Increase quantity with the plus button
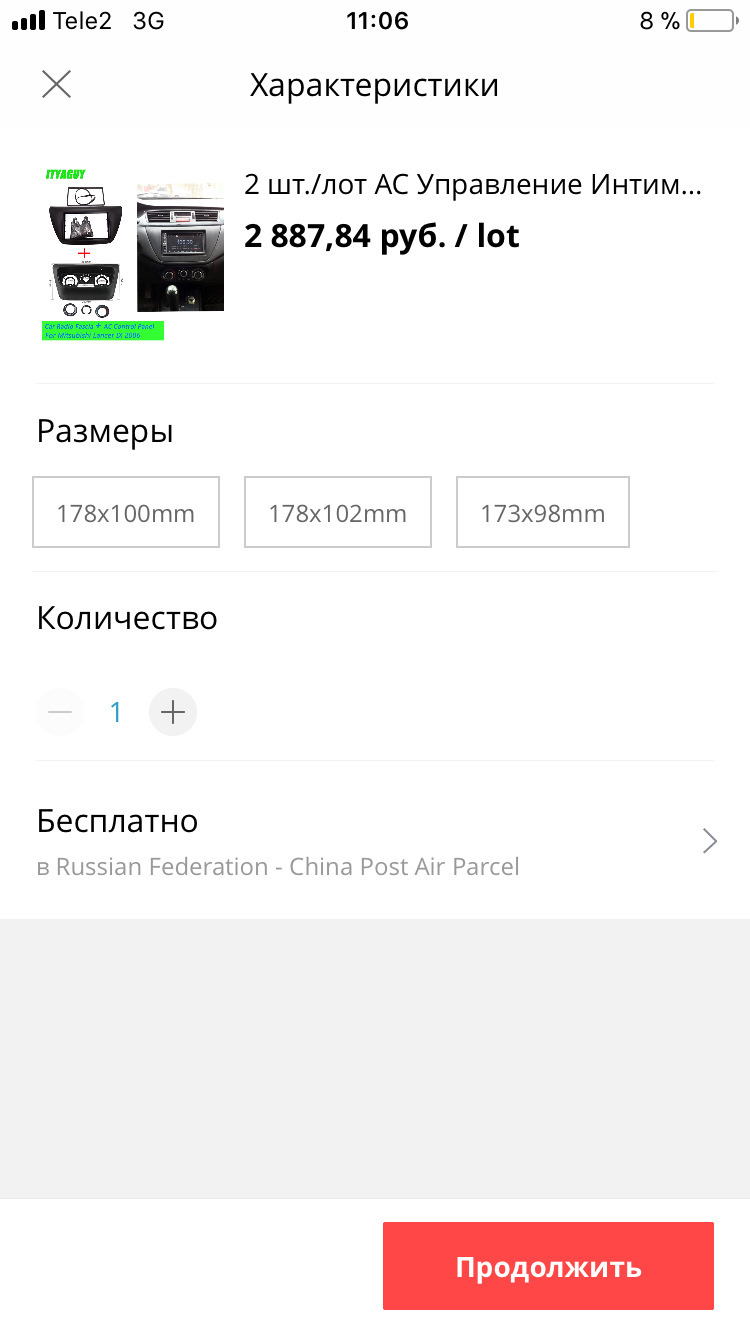 coord(173,712)
